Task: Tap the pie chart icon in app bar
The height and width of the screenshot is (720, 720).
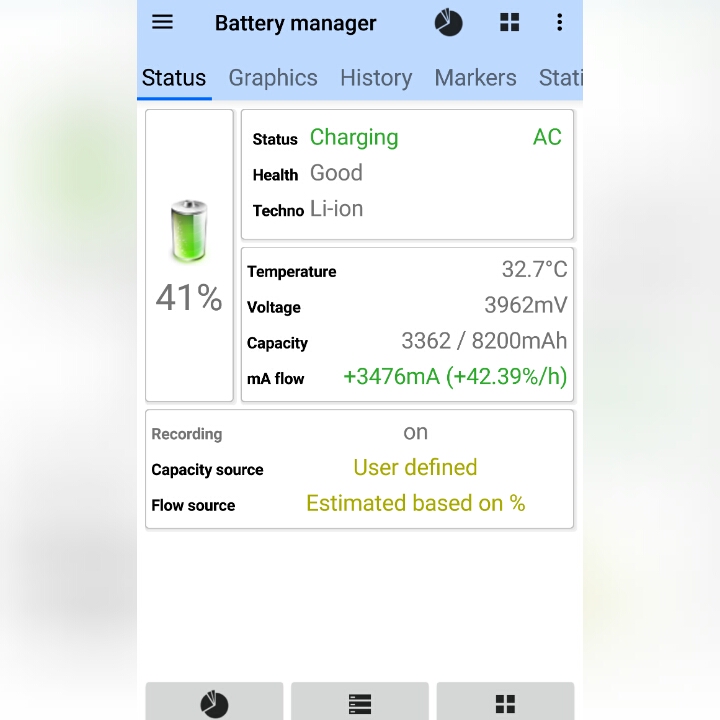Action: pyautogui.click(x=449, y=23)
